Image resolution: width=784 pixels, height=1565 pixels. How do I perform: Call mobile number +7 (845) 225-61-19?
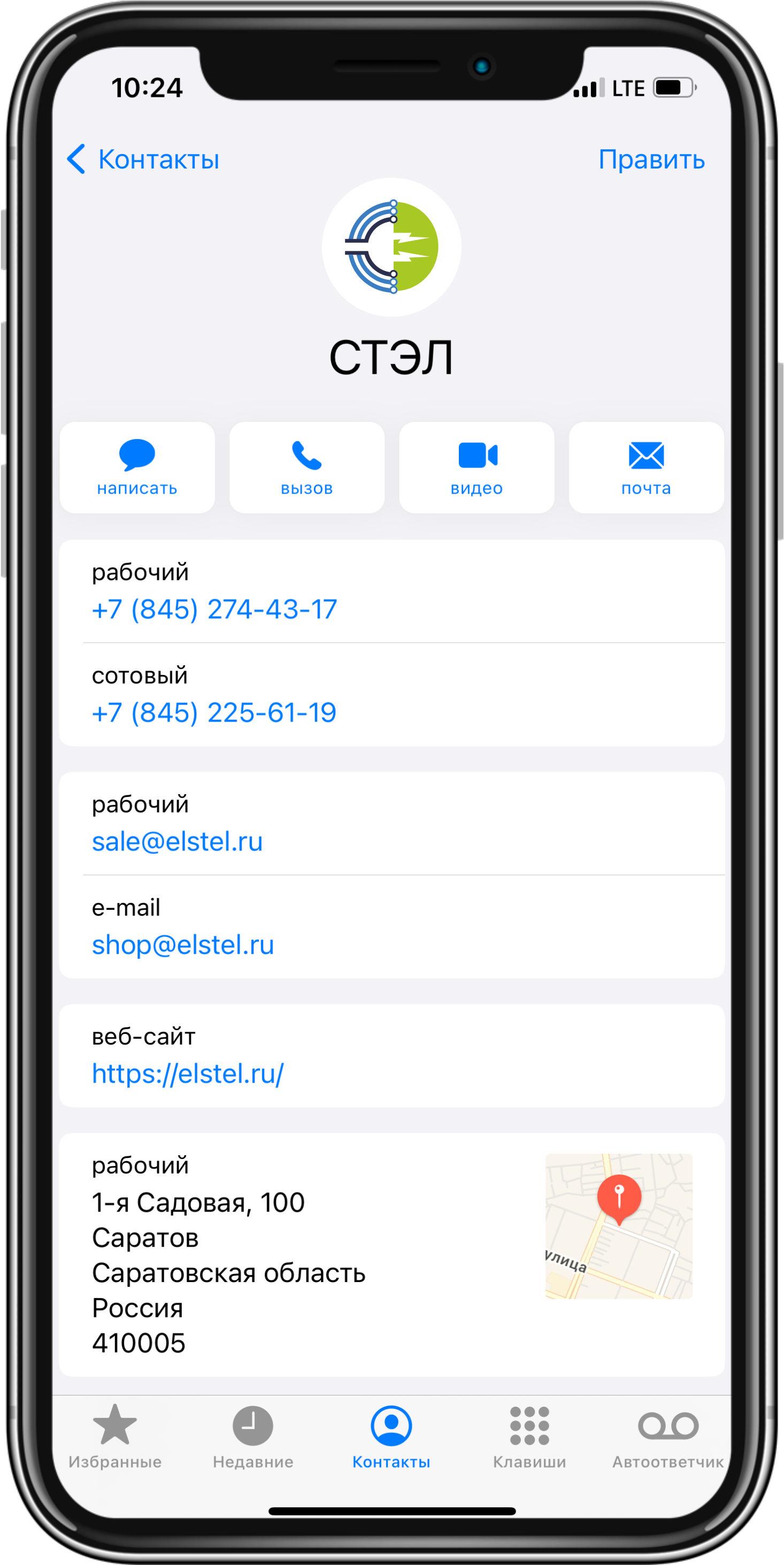click(x=214, y=712)
